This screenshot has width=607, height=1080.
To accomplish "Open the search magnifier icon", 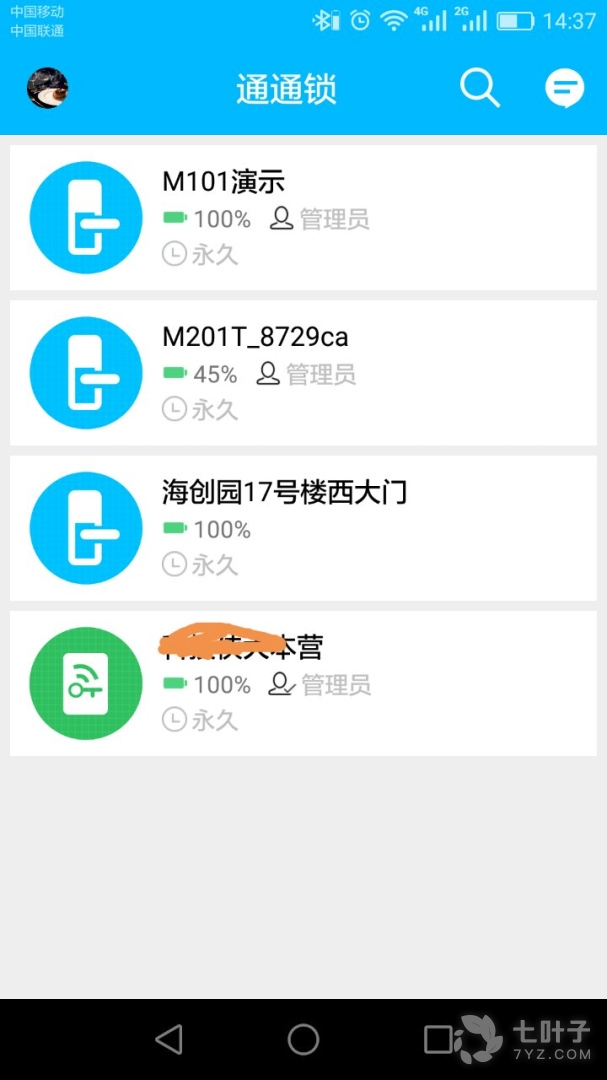I will [x=479, y=89].
